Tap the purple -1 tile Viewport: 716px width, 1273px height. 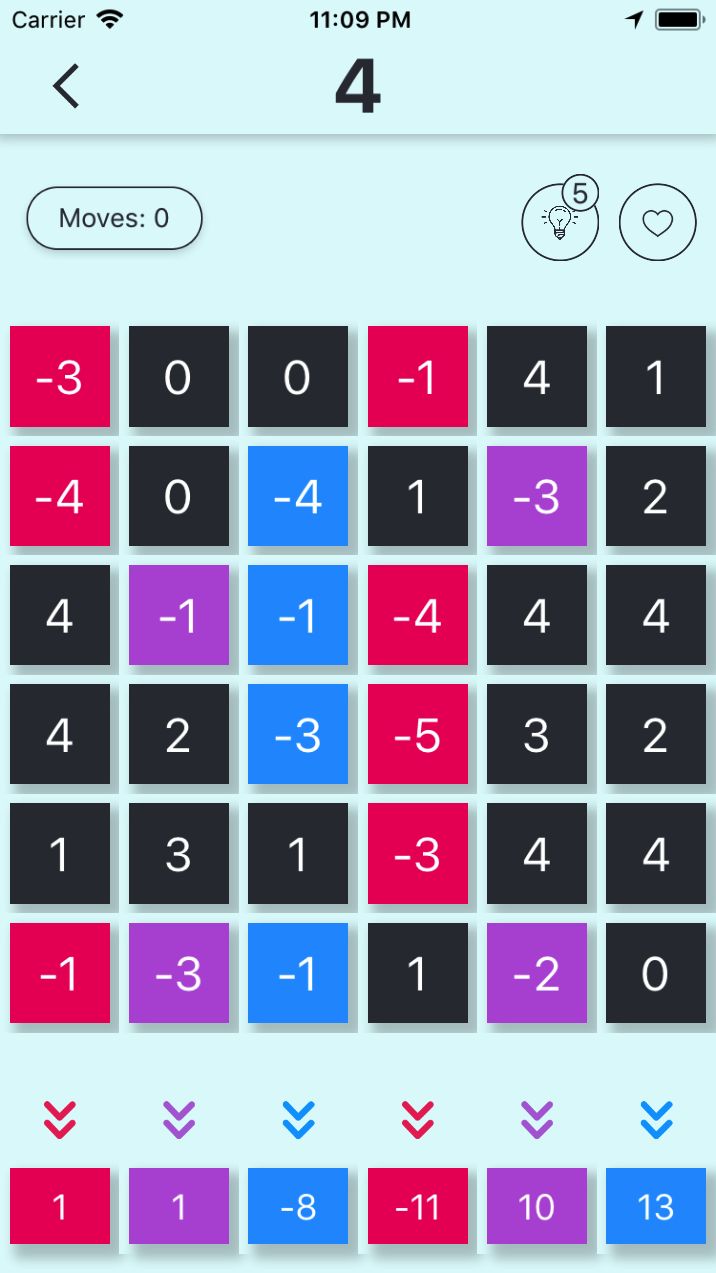pos(178,615)
